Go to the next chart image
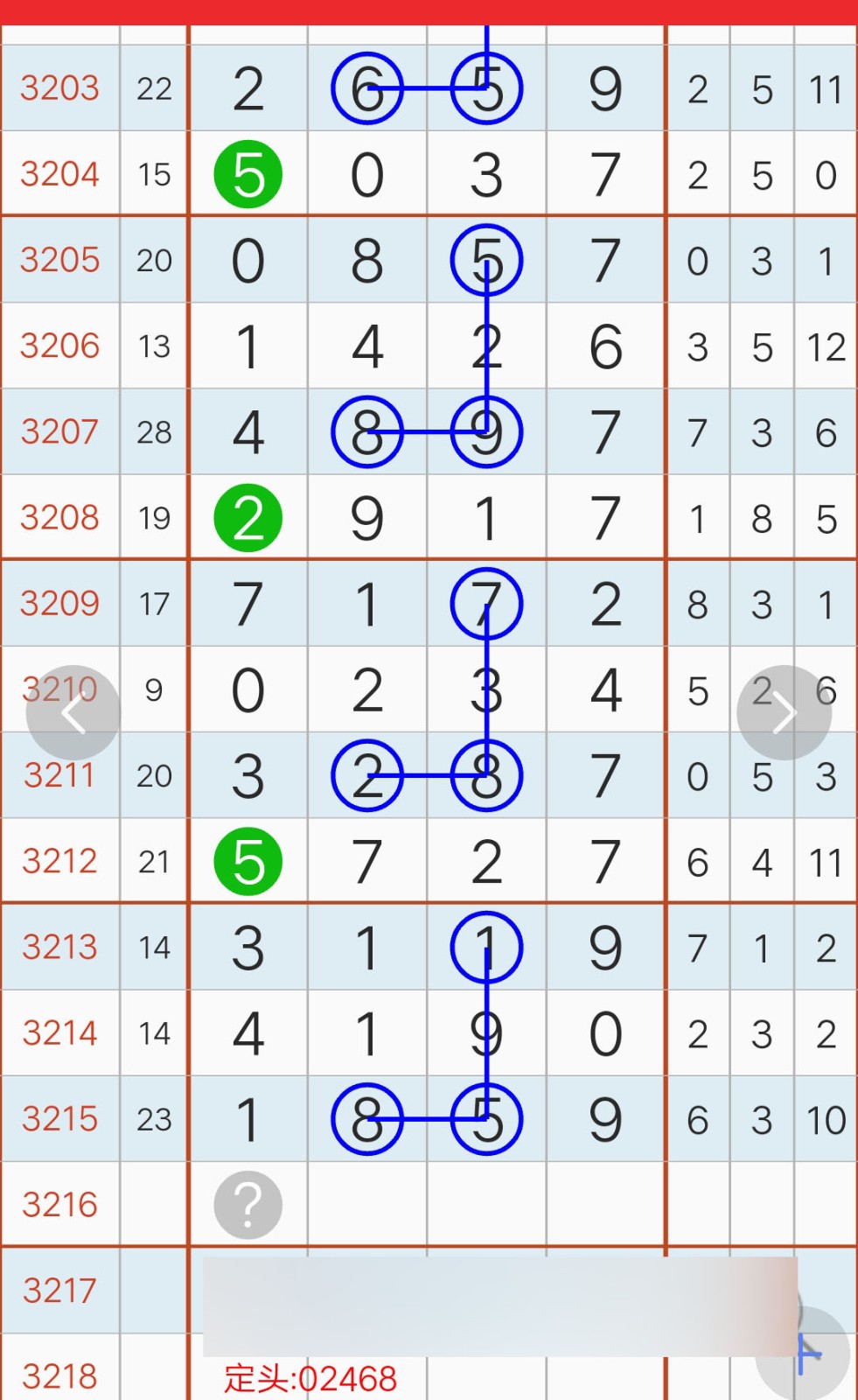 (784, 713)
